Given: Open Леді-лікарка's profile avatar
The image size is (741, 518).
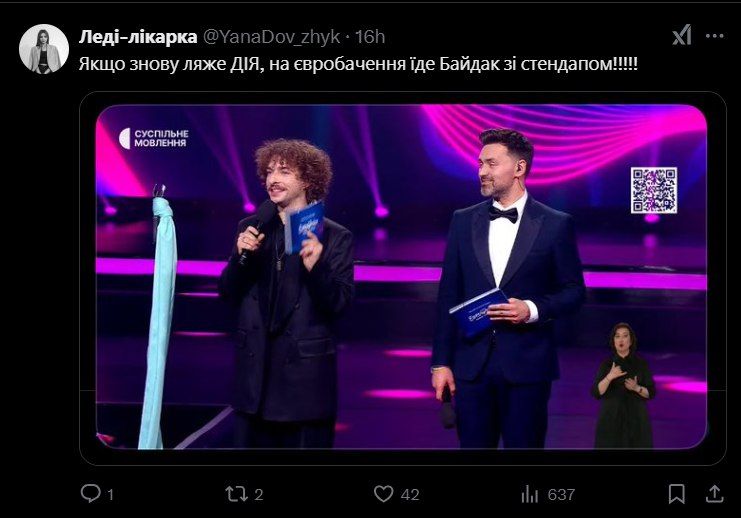Looking at the screenshot, I should [44, 49].
